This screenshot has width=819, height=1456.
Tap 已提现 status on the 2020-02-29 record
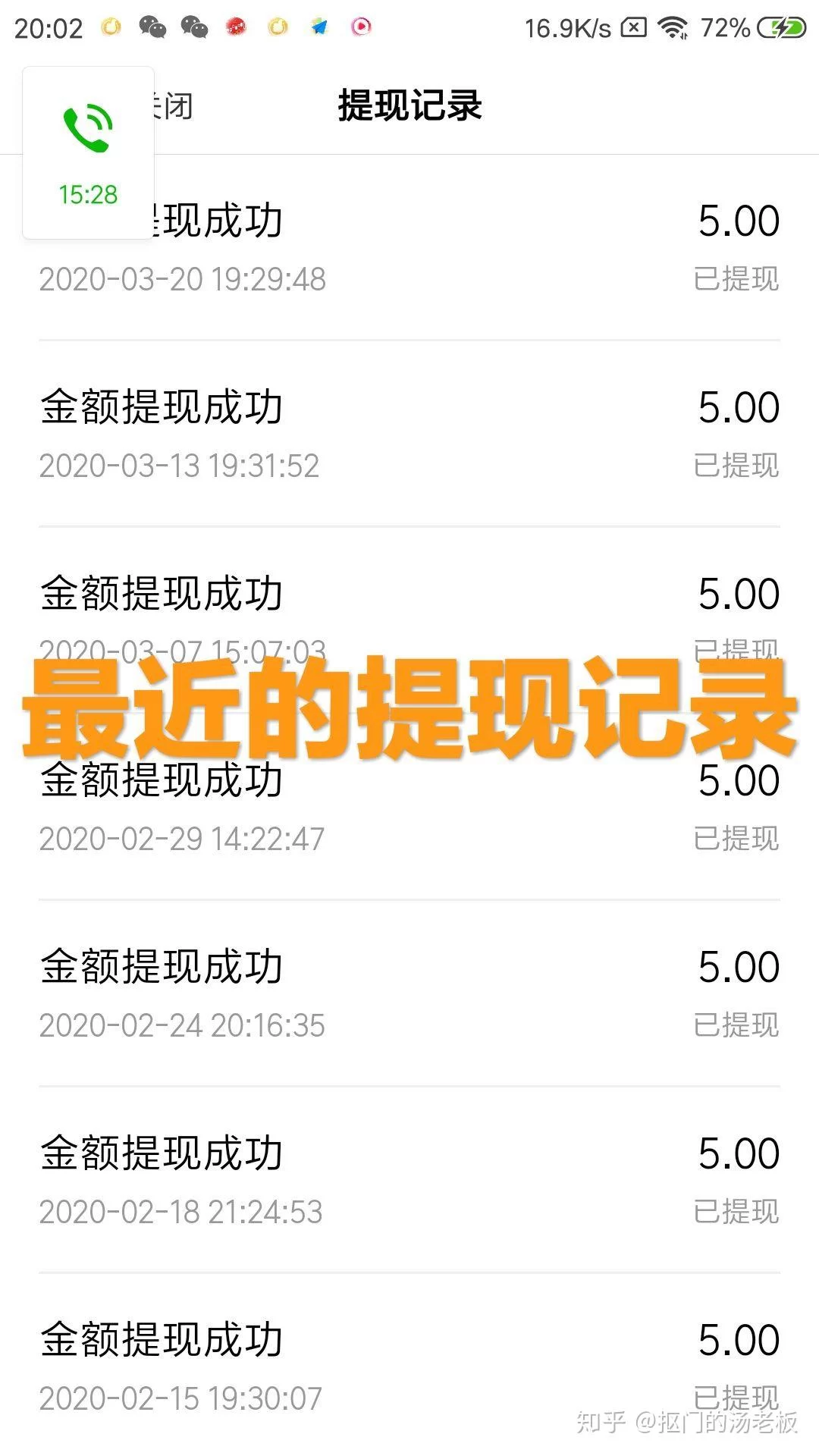coord(738,839)
